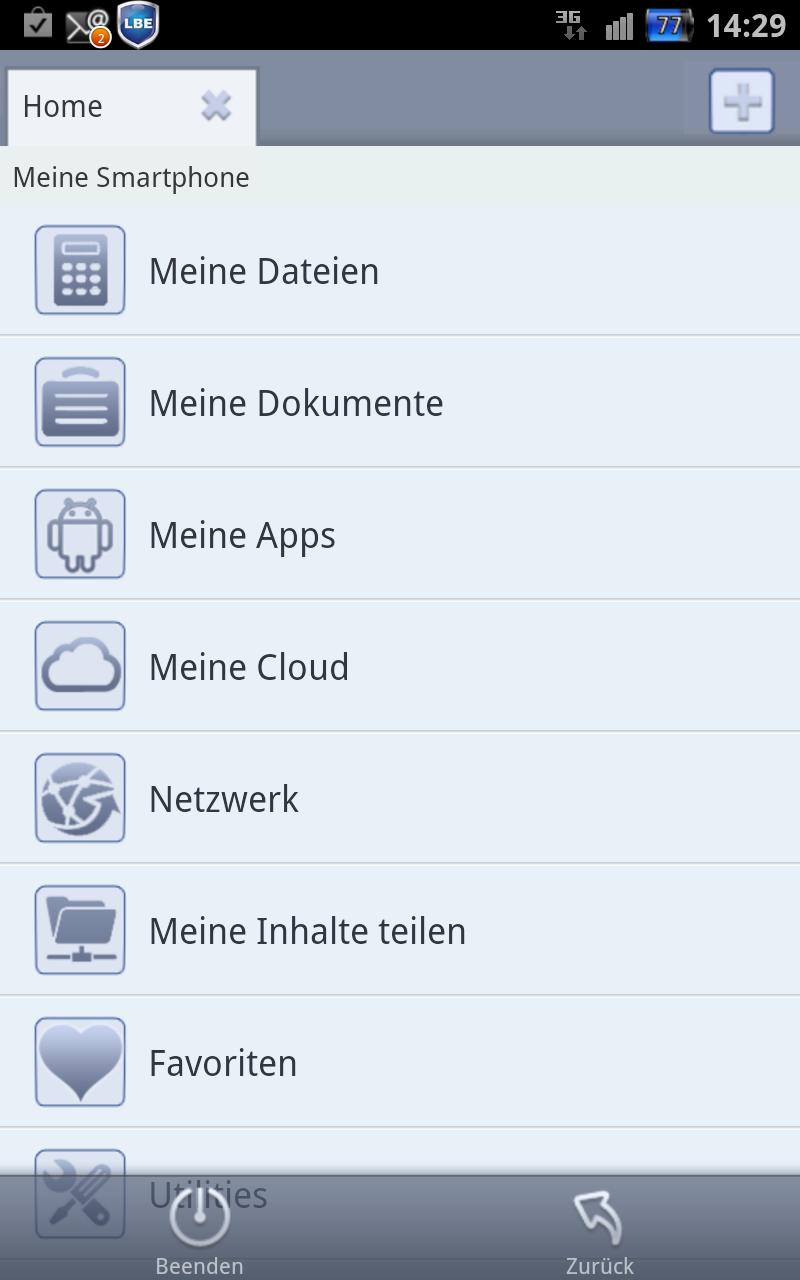Tap Beenden to exit the app
The image size is (800, 1280).
tap(200, 1230)
